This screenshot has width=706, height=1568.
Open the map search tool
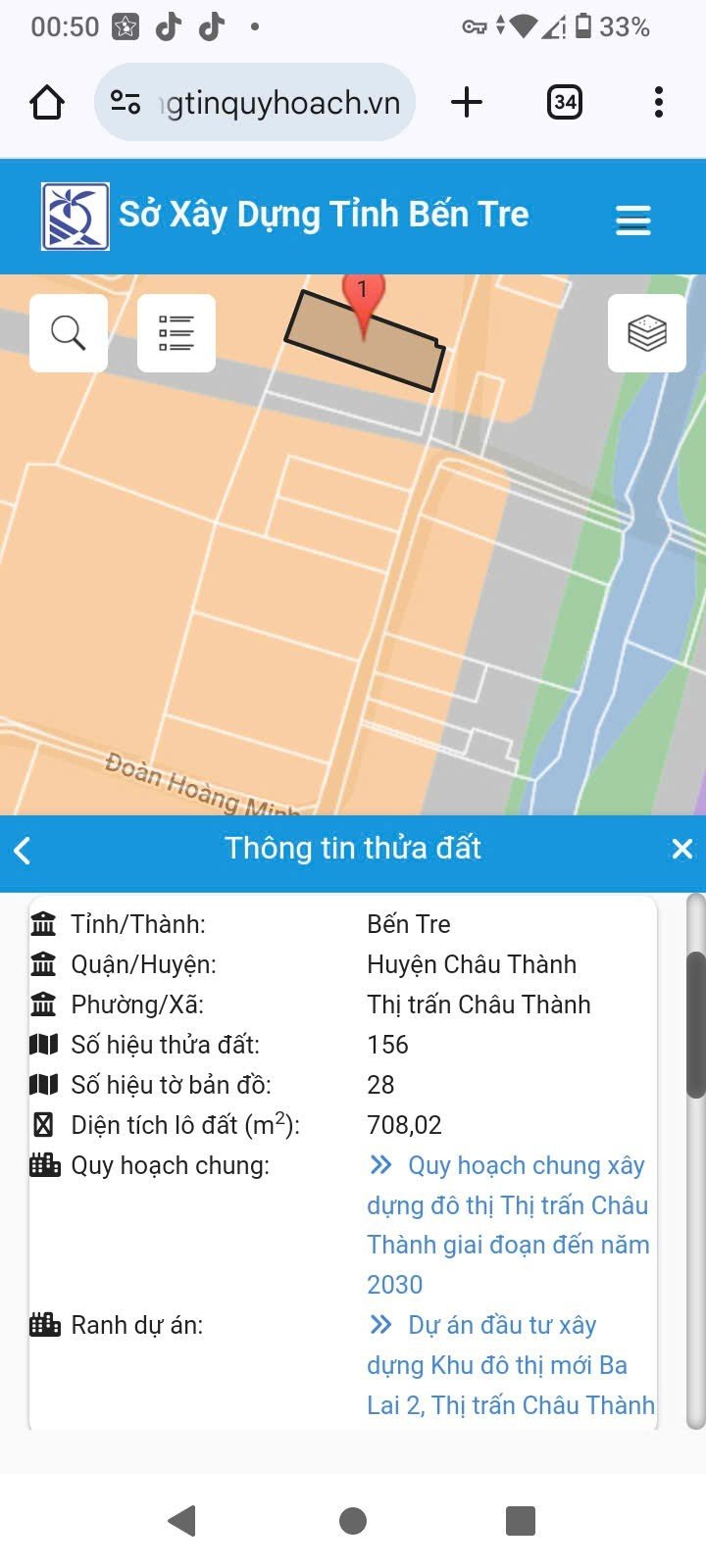(69, 333)
